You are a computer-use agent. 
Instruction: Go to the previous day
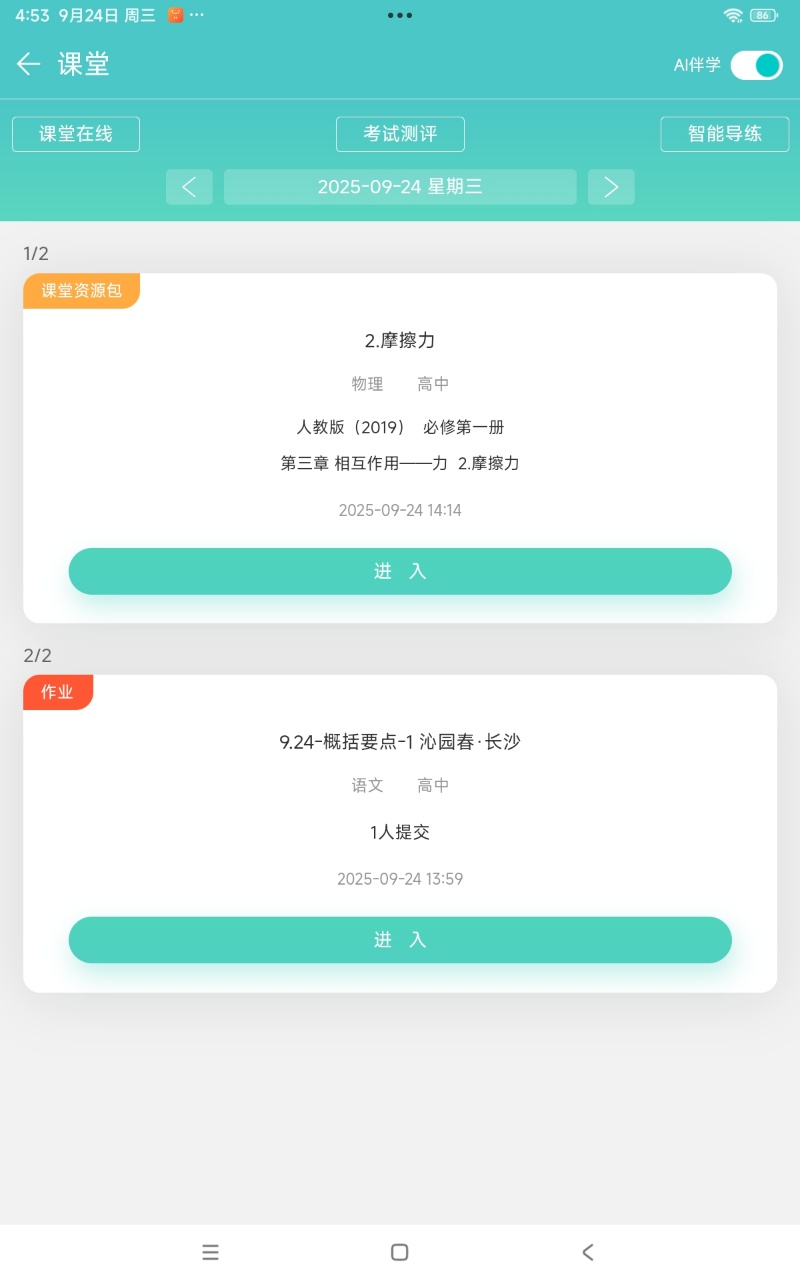189,187
